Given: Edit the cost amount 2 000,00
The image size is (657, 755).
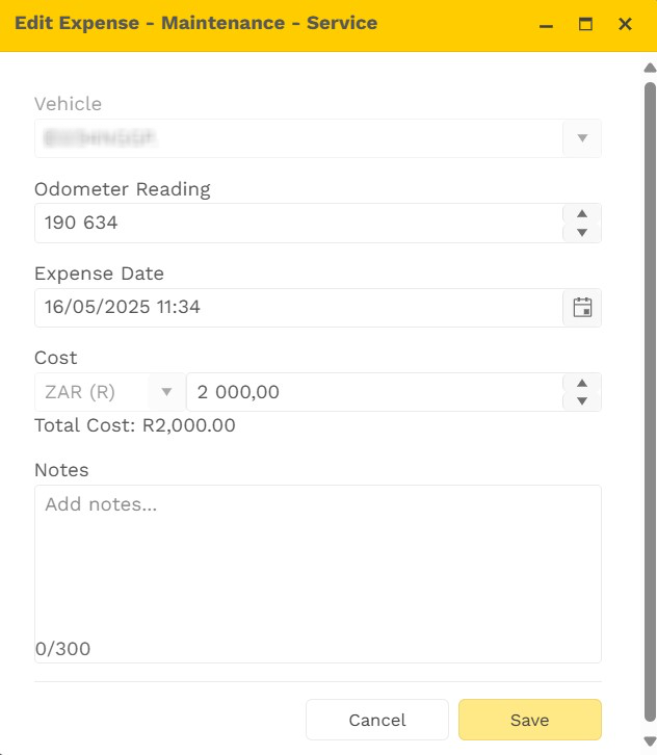Looking at the screenshot, I should pos(374,392).
